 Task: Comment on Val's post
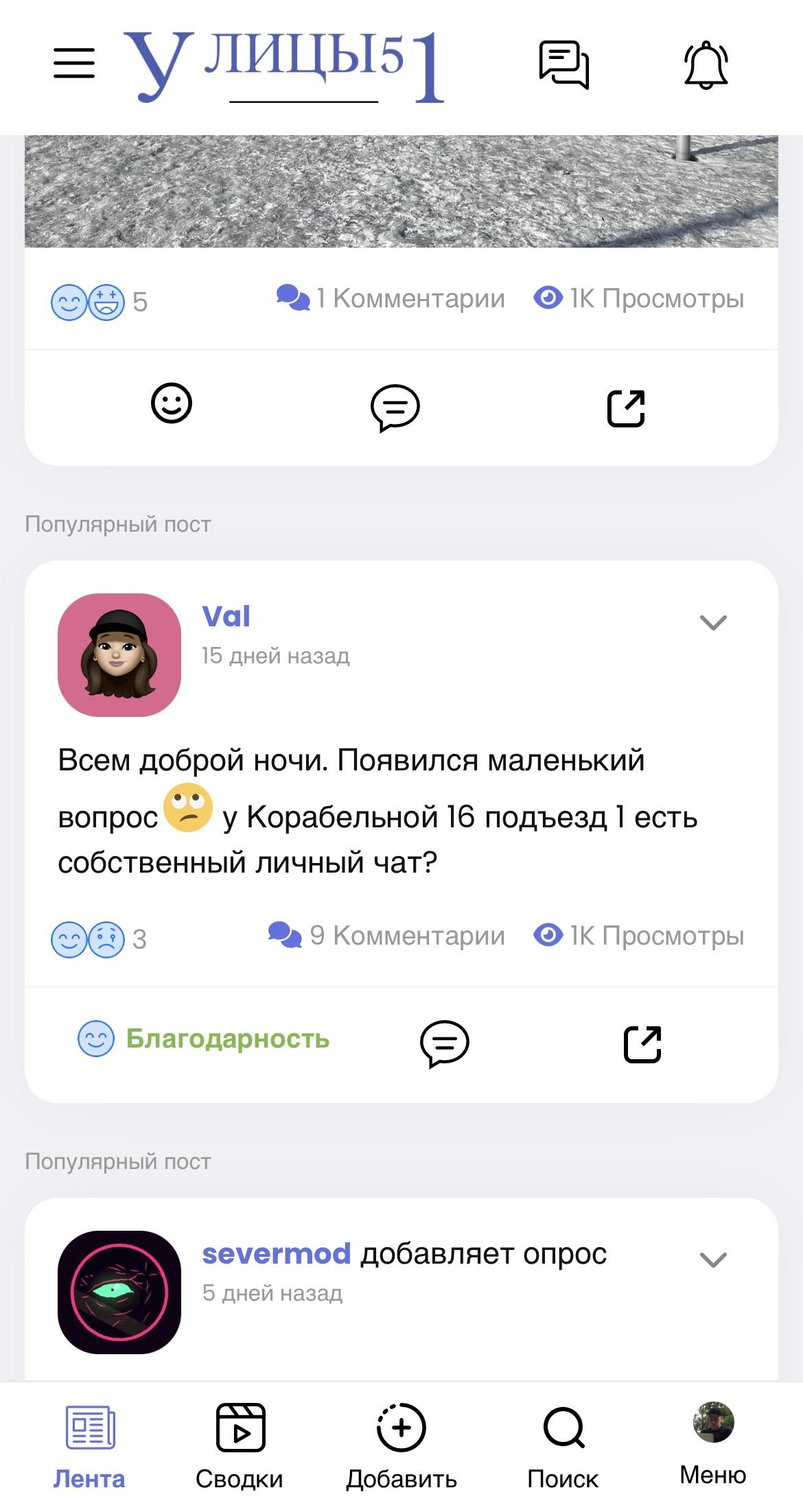tap(444, 1043)
